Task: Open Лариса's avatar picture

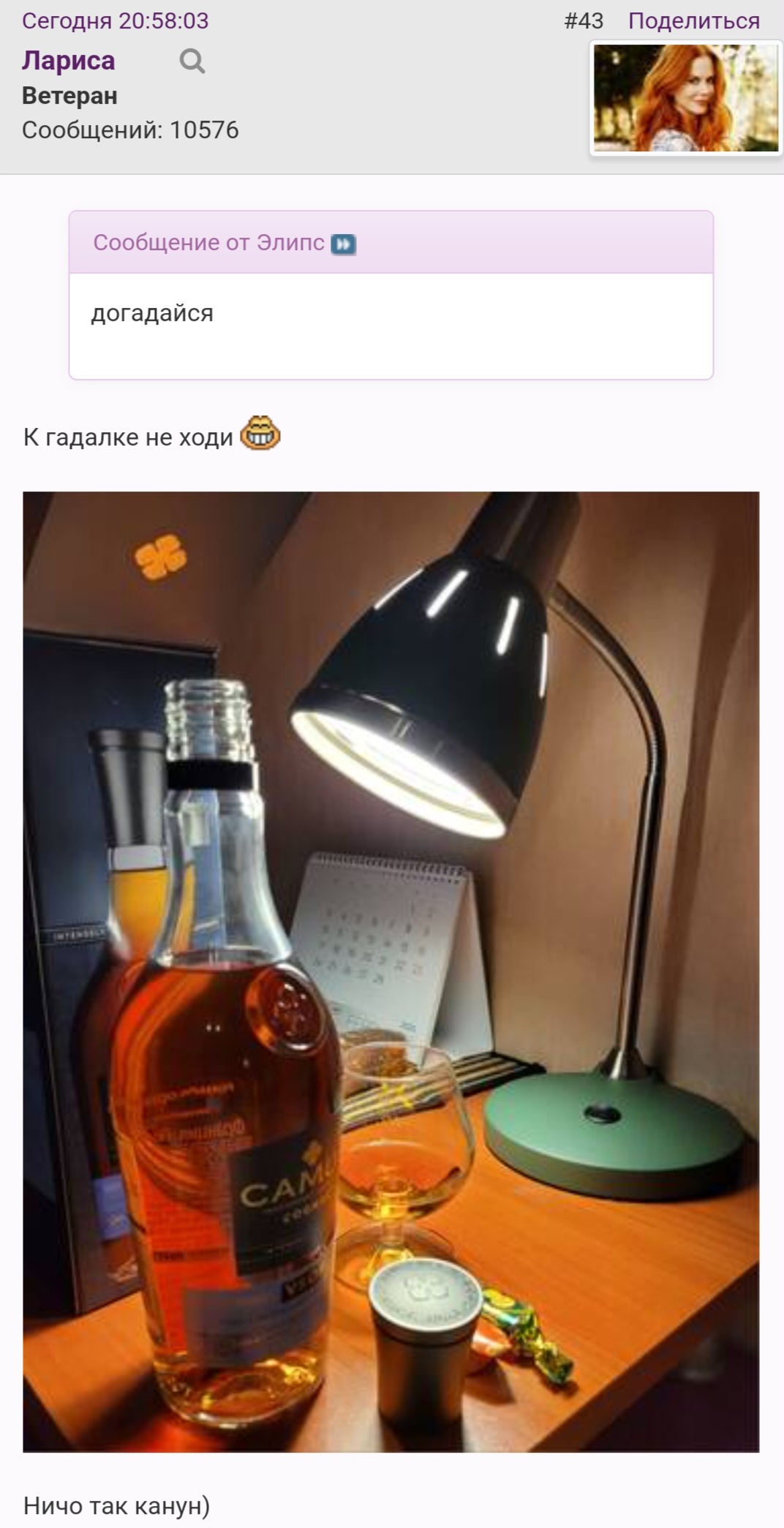Action: tap(685, 98)
